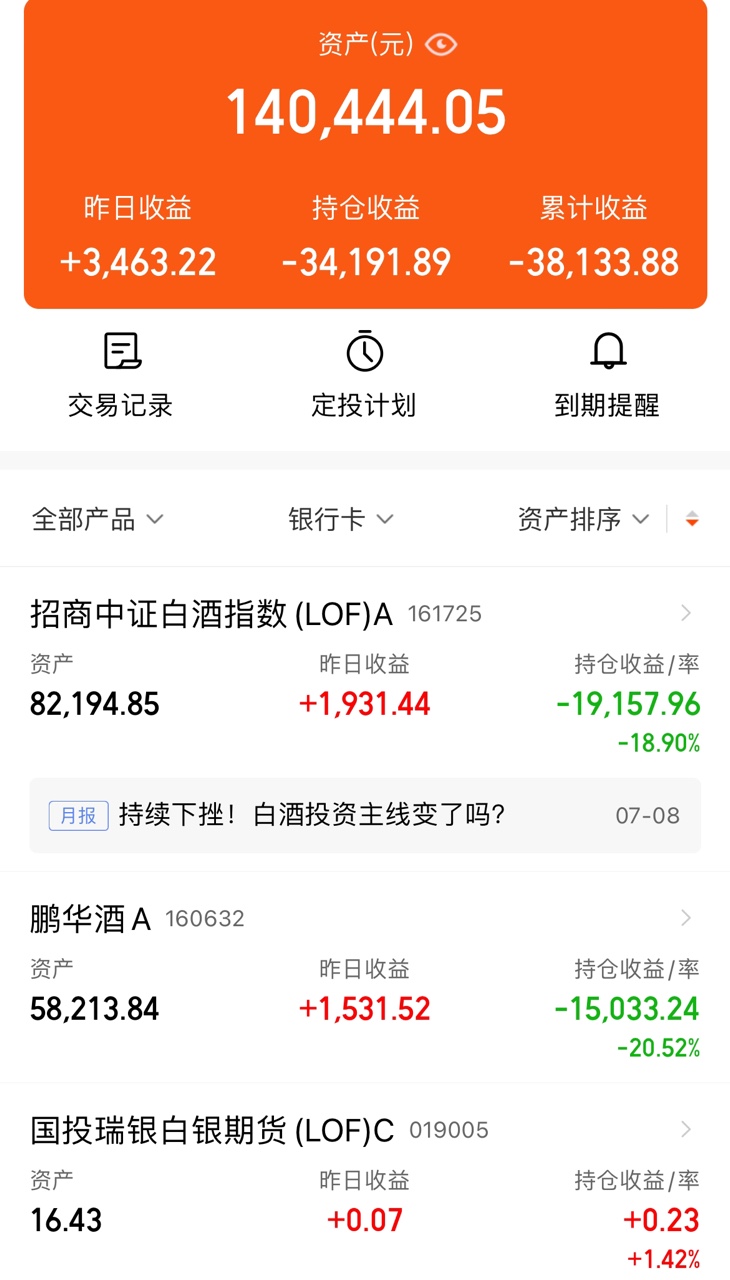This screenshot has height=1280, width=730.
Task: Open the 银行卡 bank card dropdown
Action: point(338,519)
